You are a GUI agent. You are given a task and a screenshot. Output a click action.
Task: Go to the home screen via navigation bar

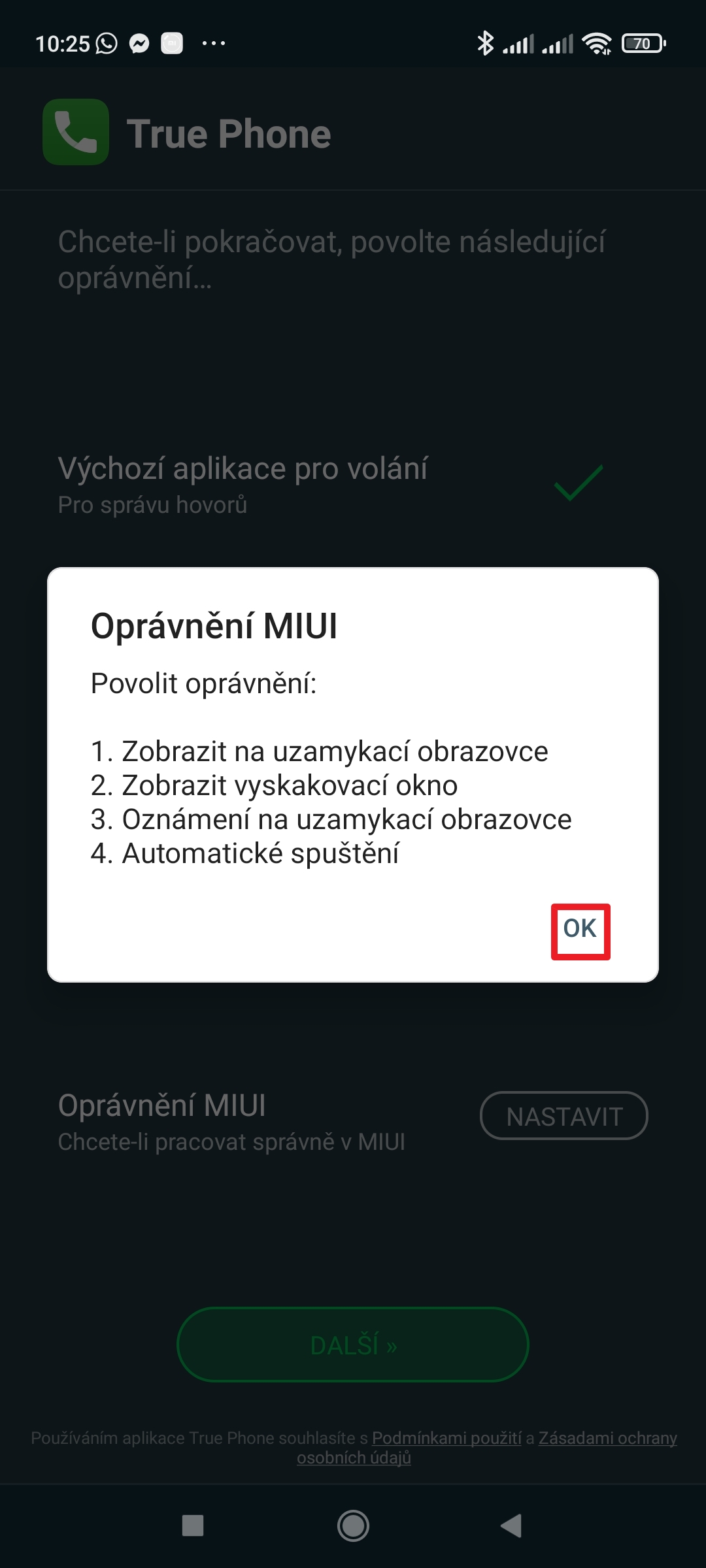coord(353,1526)
